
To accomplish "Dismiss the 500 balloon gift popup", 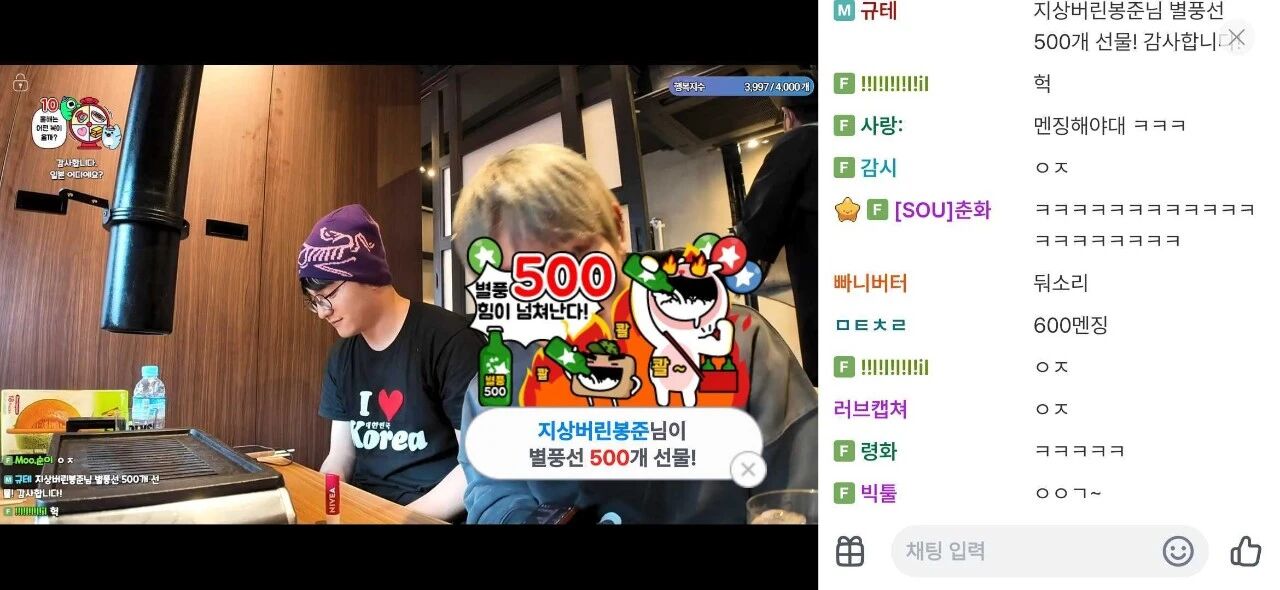I will pyautogui.click(x=748, y=469).
